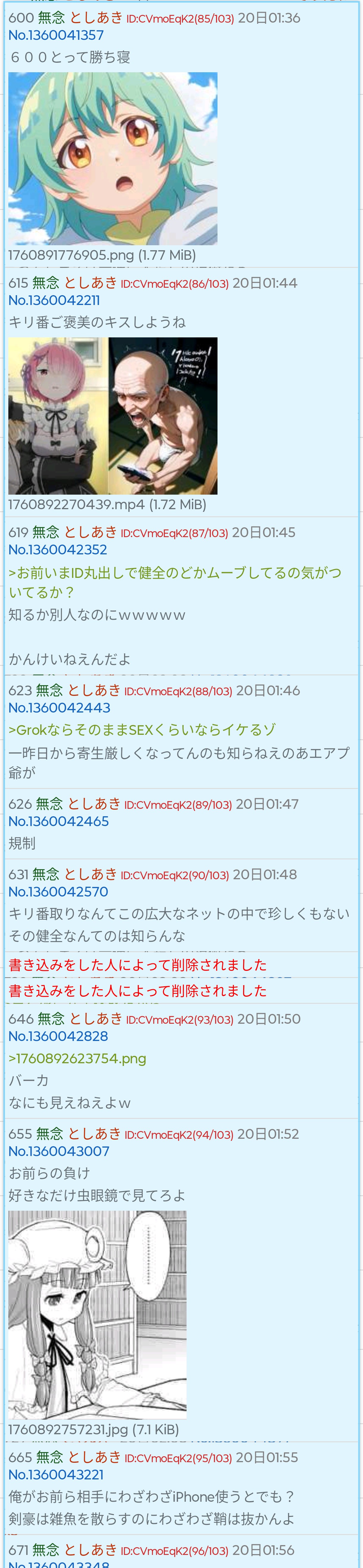Open file 1760892270439.mp4 link
This screenshot has width=363, height=1568.
pyautogui.click(x=107, y=505)
